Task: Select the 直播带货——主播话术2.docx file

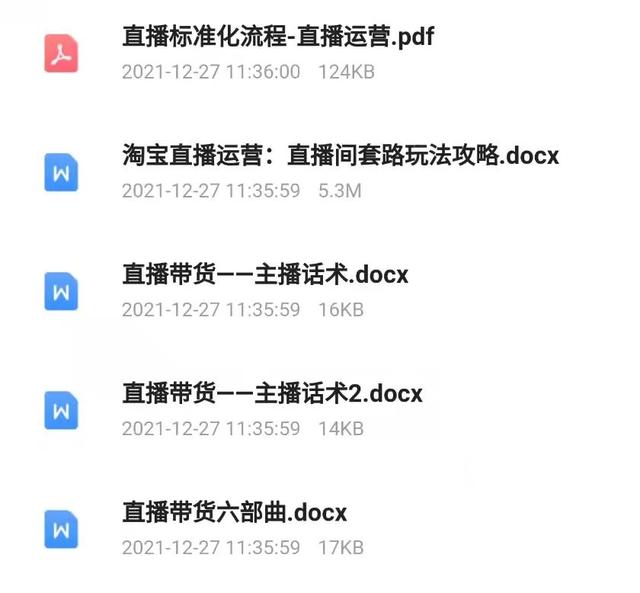Action: pos(272,393)
